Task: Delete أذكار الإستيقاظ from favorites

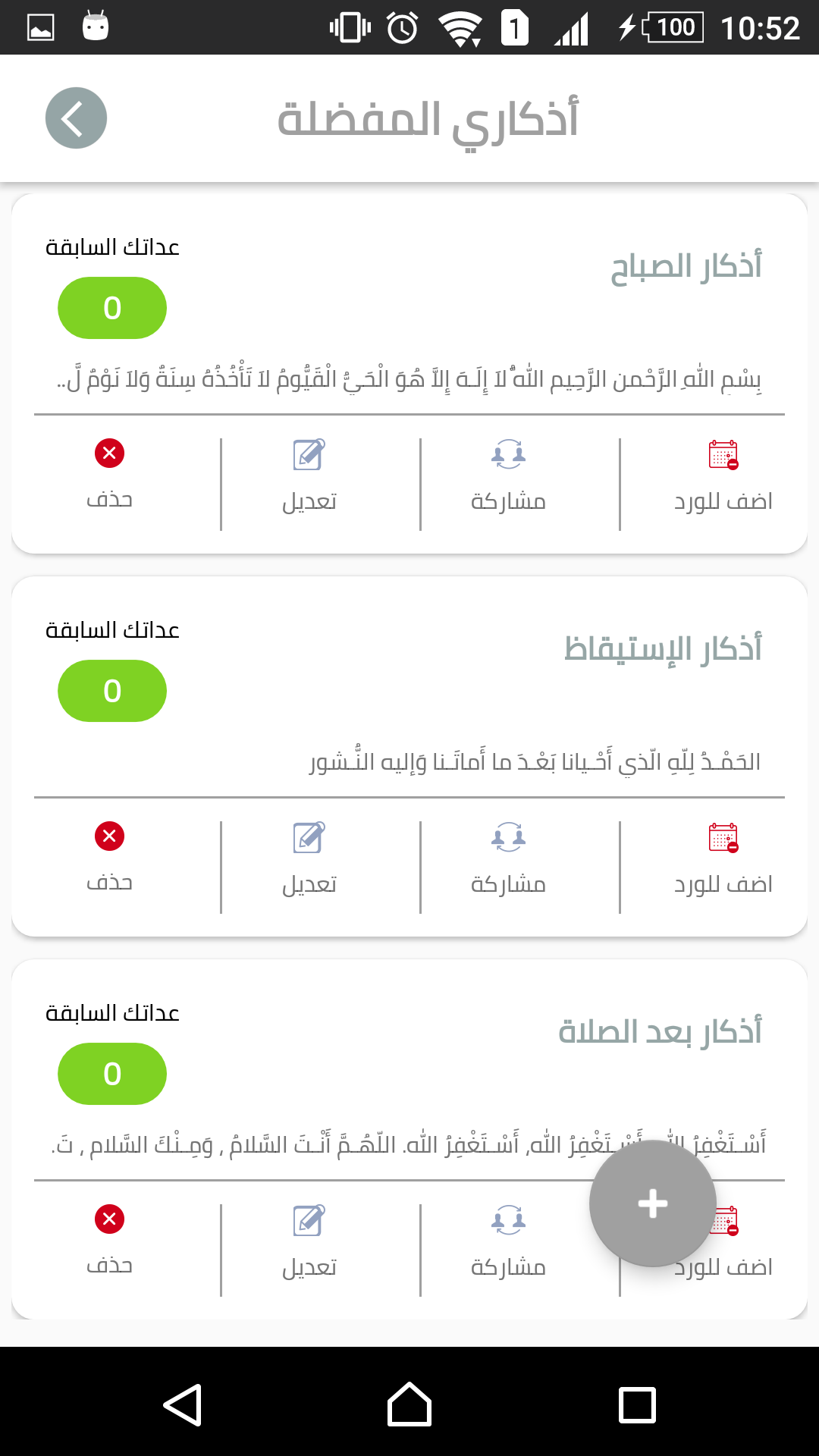Action: (109, 857)
